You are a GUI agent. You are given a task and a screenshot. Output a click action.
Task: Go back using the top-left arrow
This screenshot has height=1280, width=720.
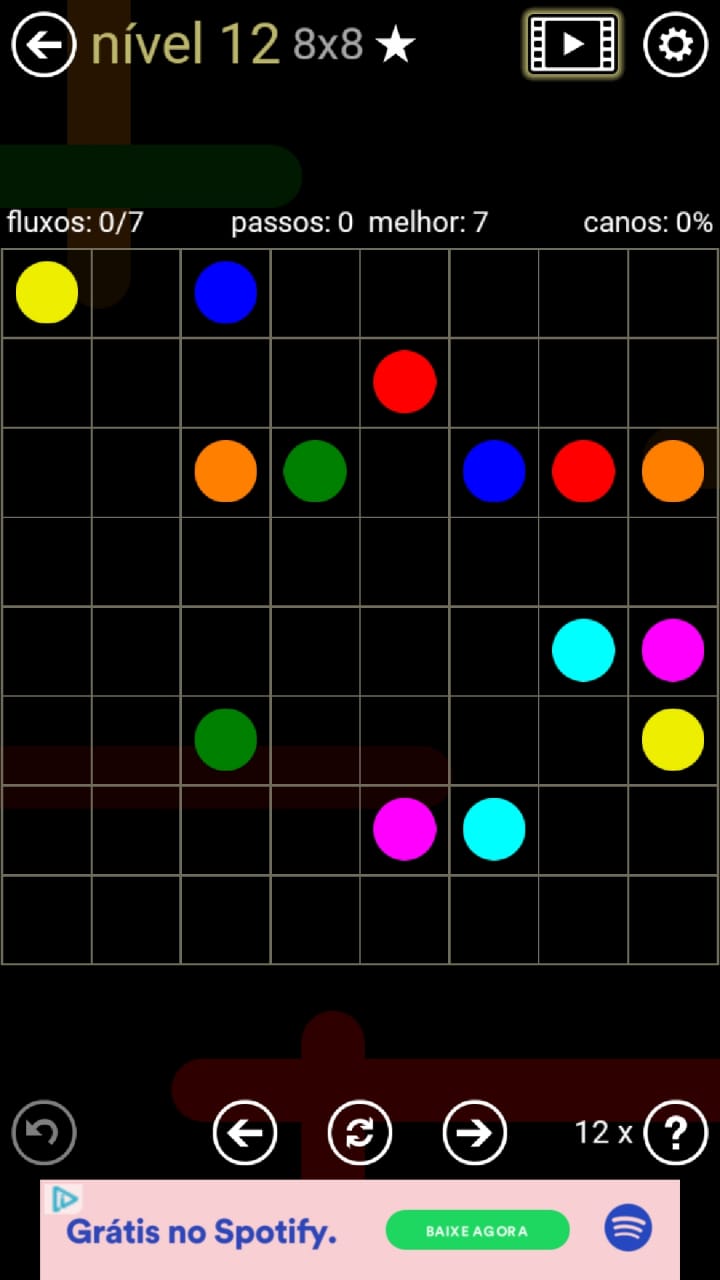coord(44,44)
